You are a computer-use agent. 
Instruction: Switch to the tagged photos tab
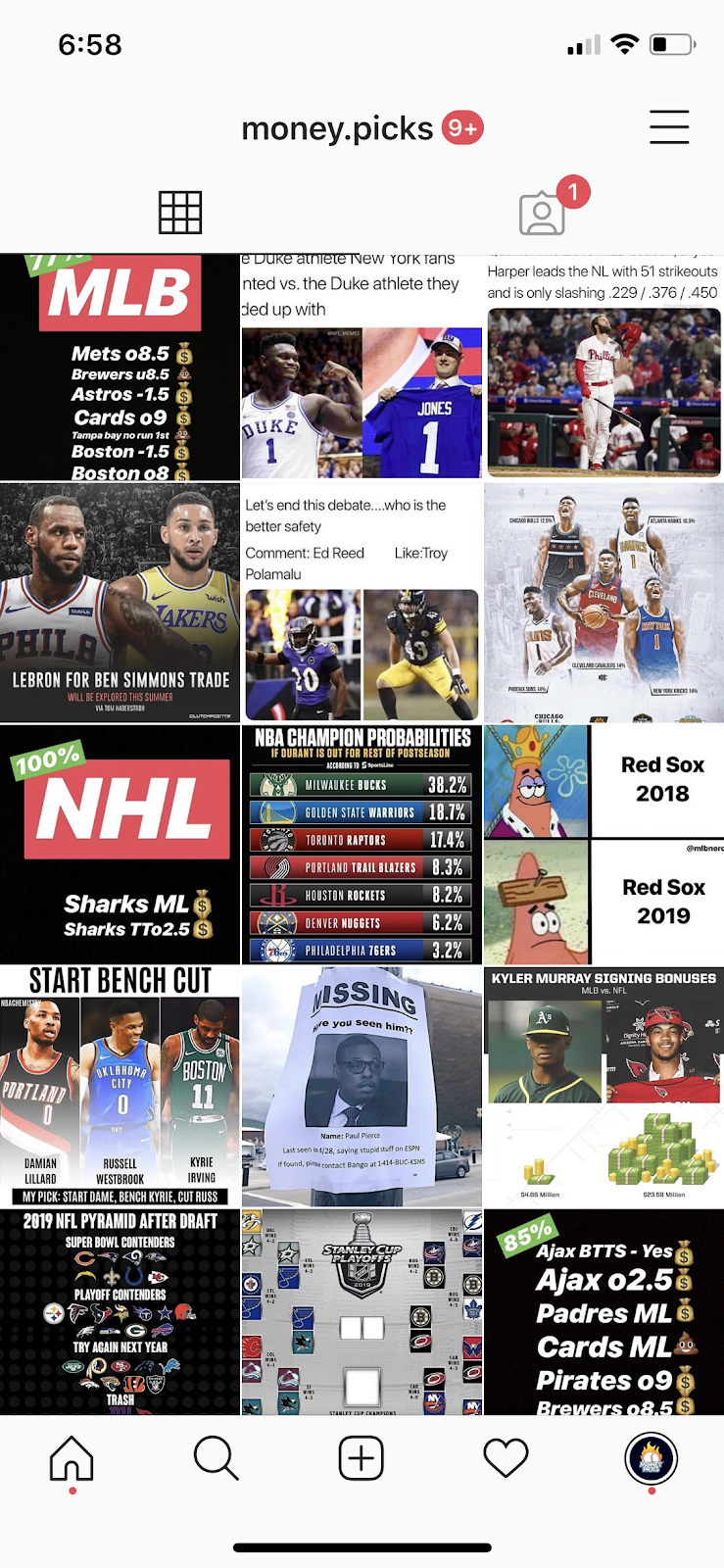(542, 214)
